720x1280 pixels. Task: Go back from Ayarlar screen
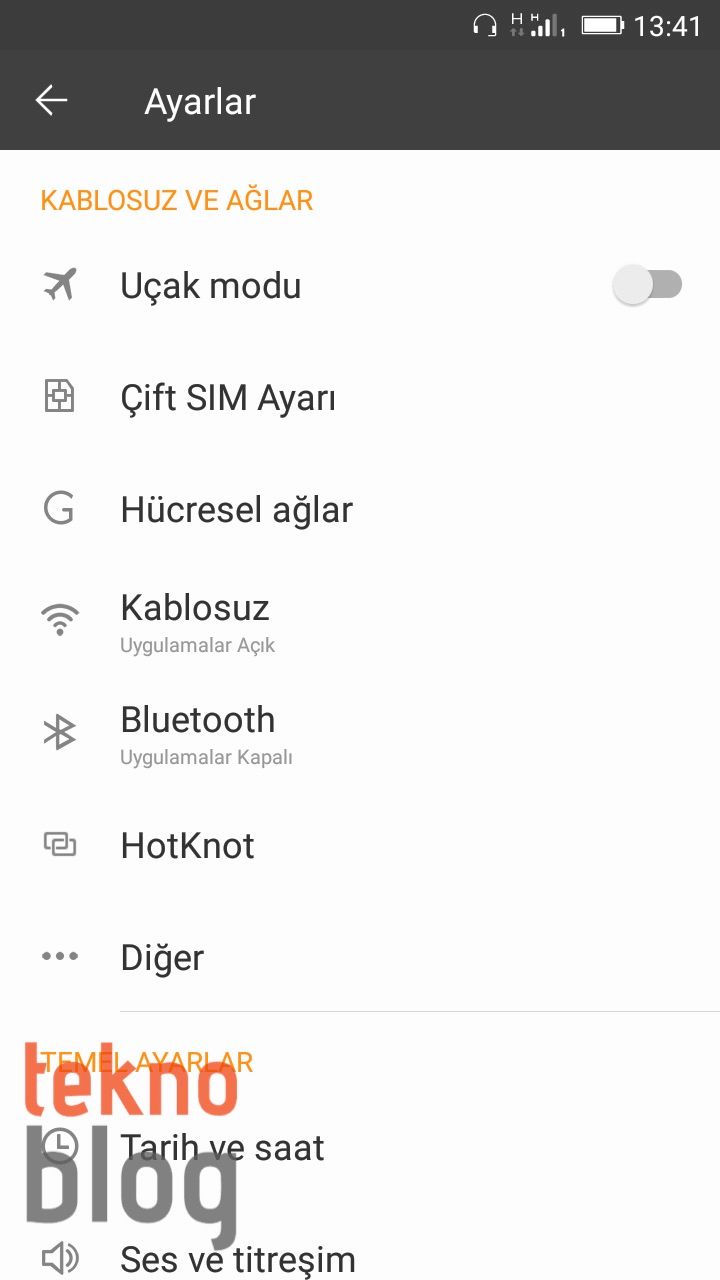point(51,101)
